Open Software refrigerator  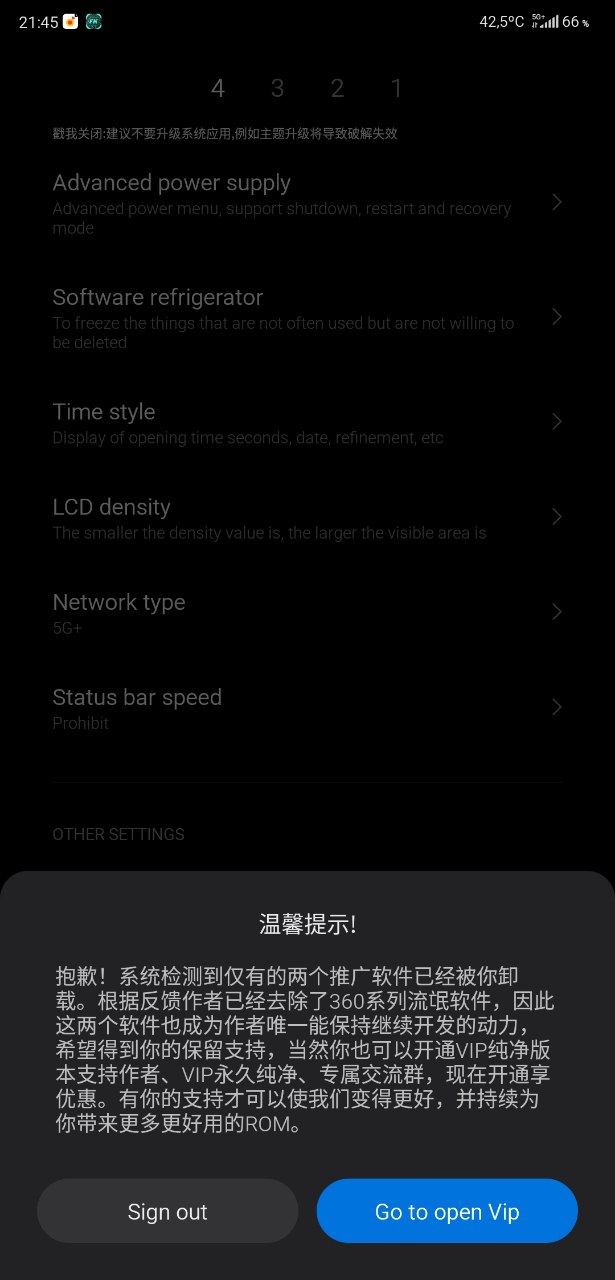click(x=307, y=318)
